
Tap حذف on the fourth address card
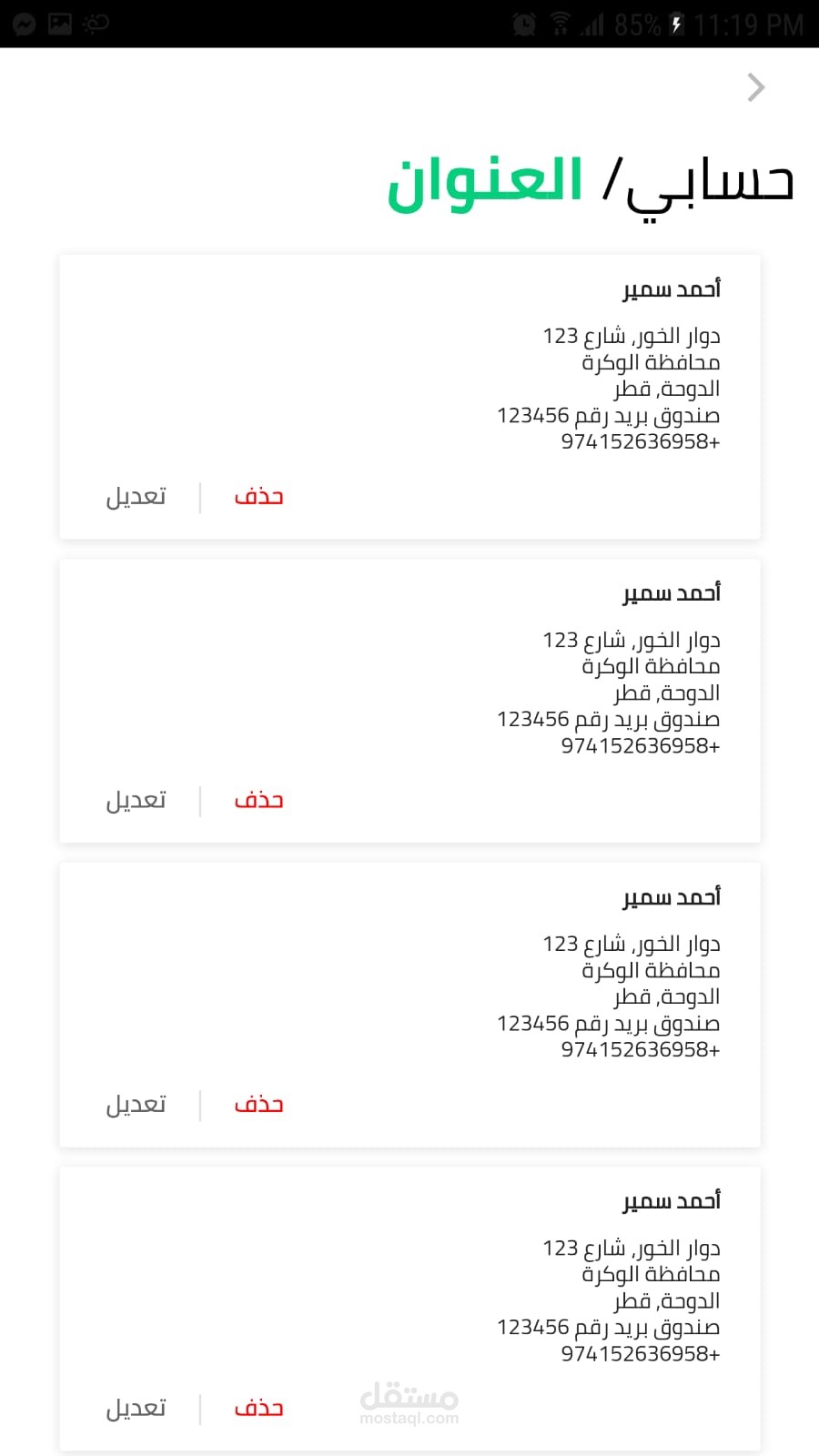258,1409
